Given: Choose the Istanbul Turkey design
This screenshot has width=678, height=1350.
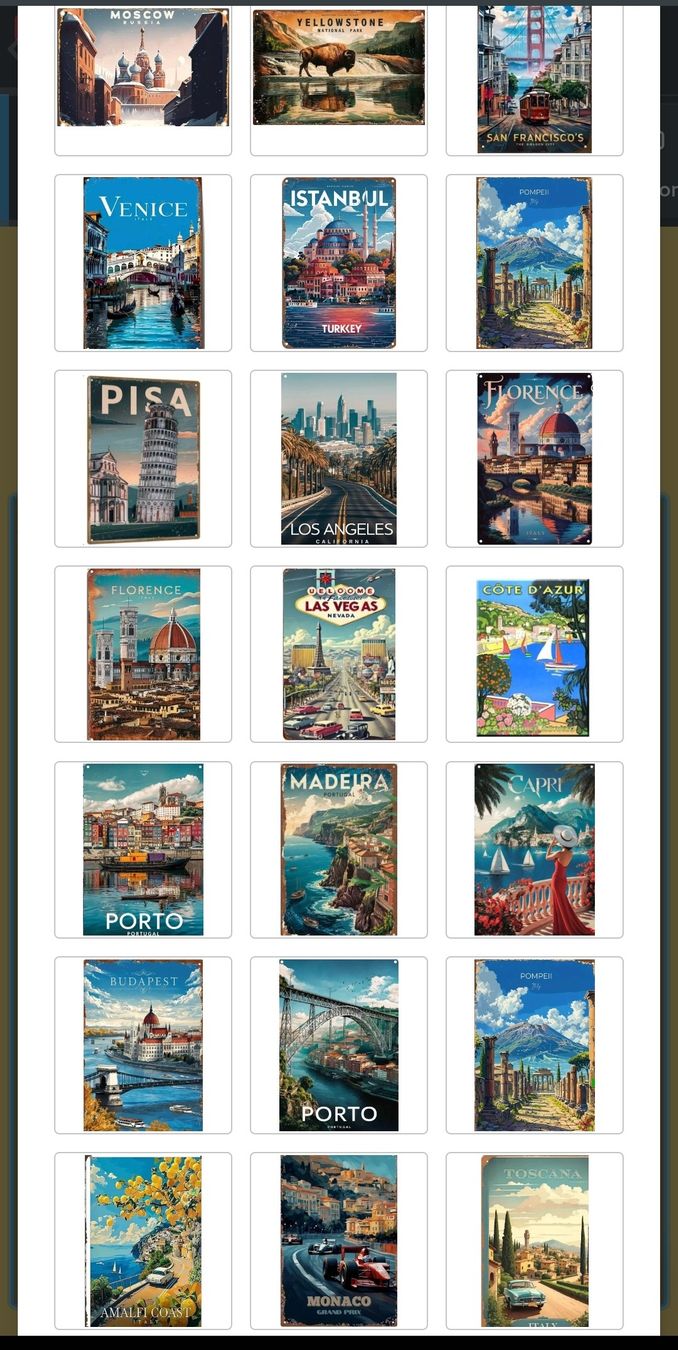Looking at the screenshot, I should click(x=339, y=263).
